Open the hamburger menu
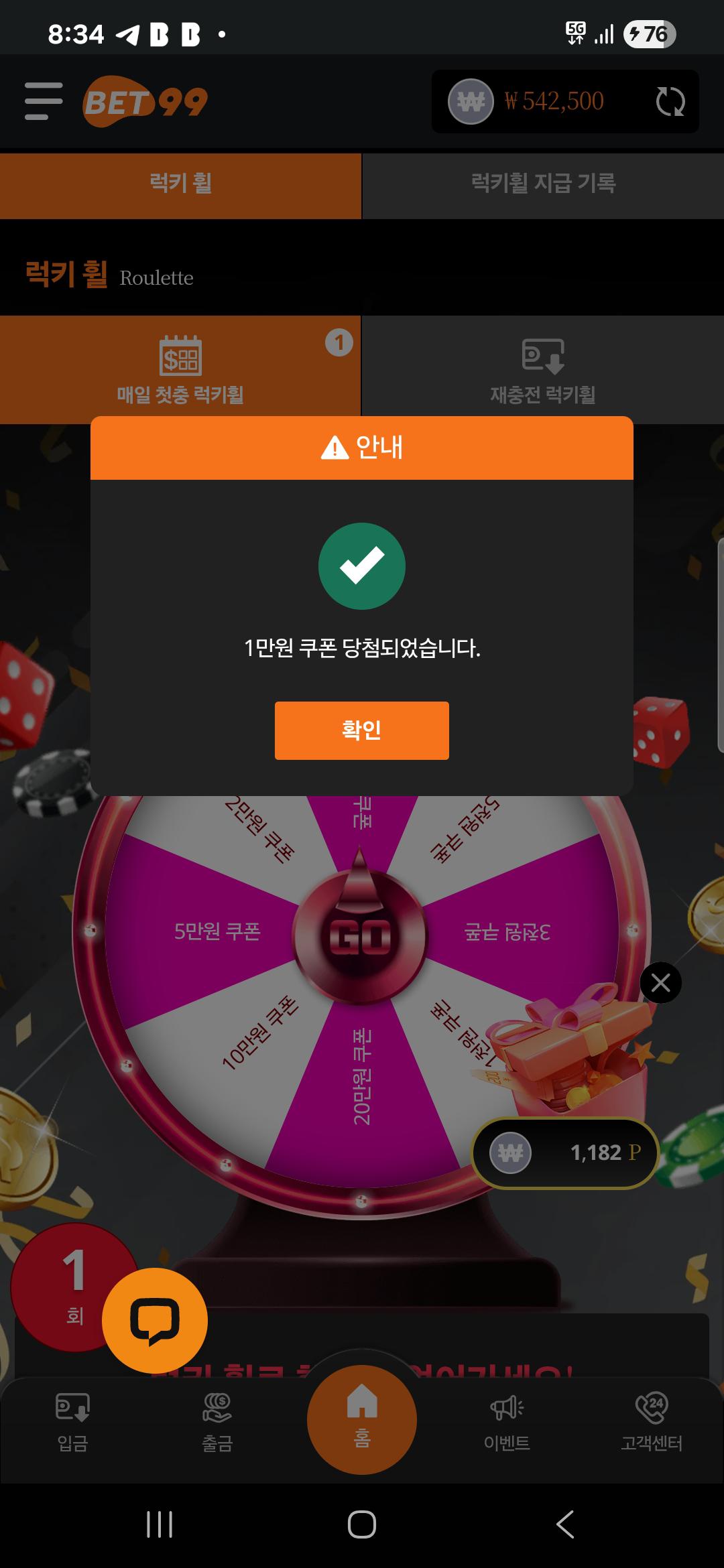 [x=44, y=101]
